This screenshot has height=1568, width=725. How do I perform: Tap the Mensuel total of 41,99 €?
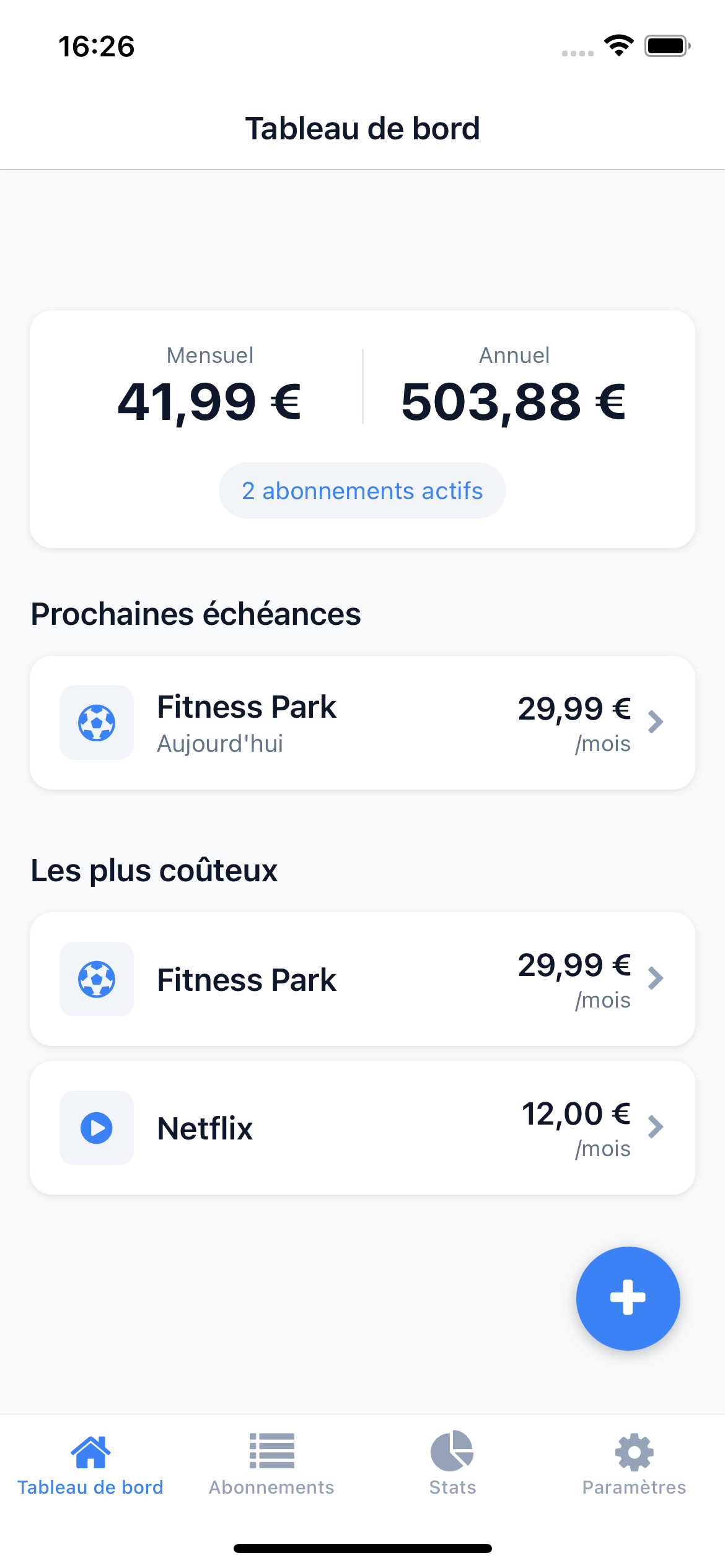(x=209, y=403)
